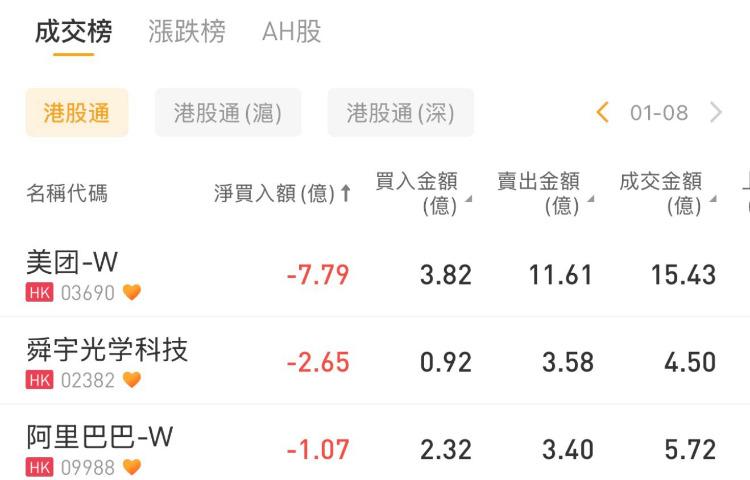Image resolution: width=750 pixels, height=480 pixels.
Task: Select the 成交榜 tab
Action: [73, 31]
